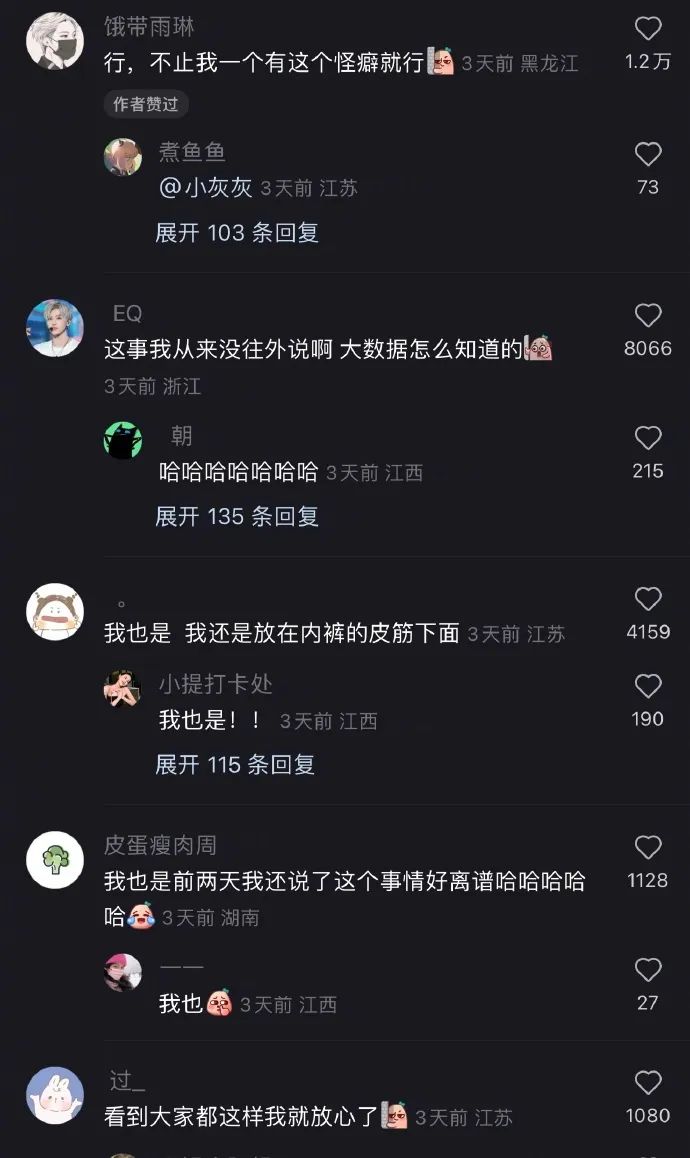
Task: Open 过_'s rabbit avatar profile
Action: coord(54,1095)
